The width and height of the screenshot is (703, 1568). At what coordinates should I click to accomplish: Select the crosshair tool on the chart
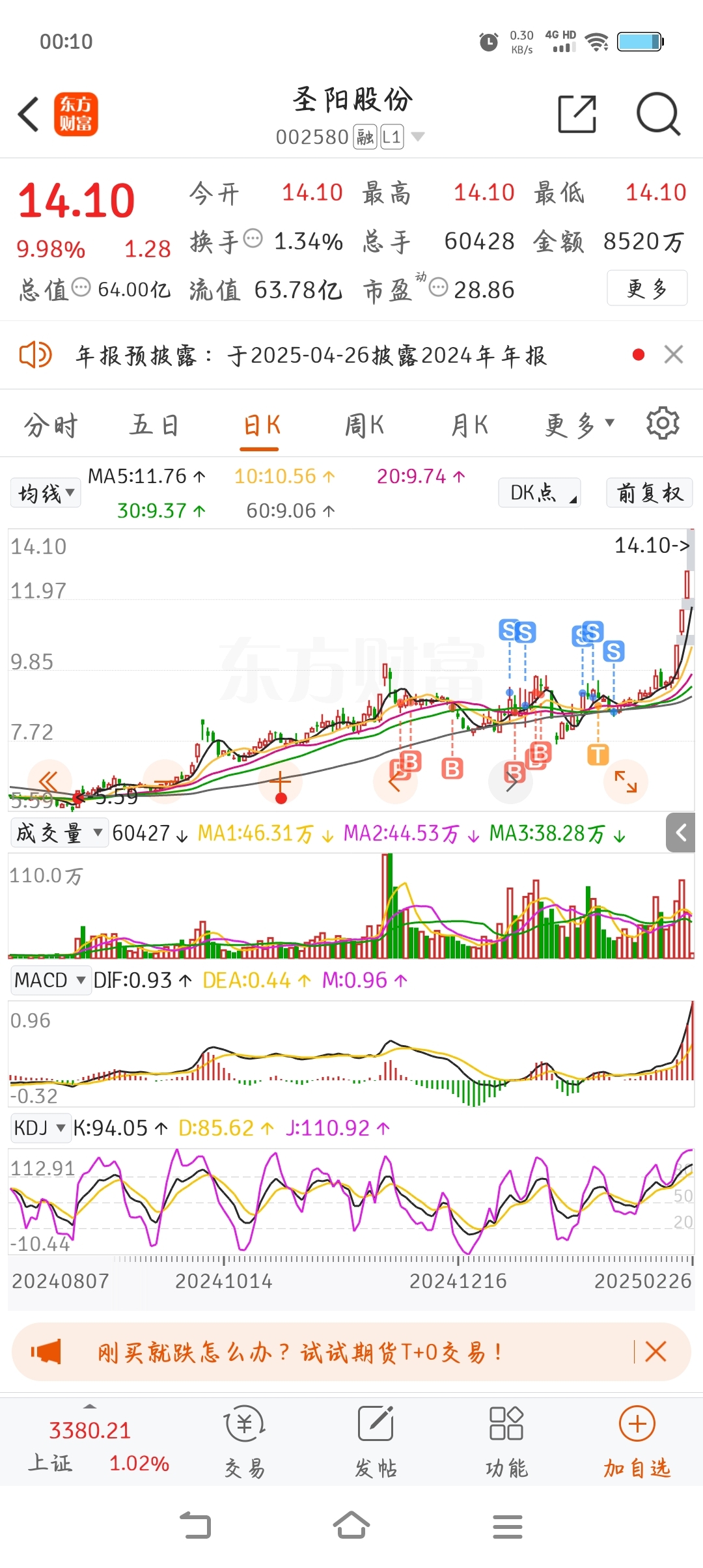(x=280, y=781)
